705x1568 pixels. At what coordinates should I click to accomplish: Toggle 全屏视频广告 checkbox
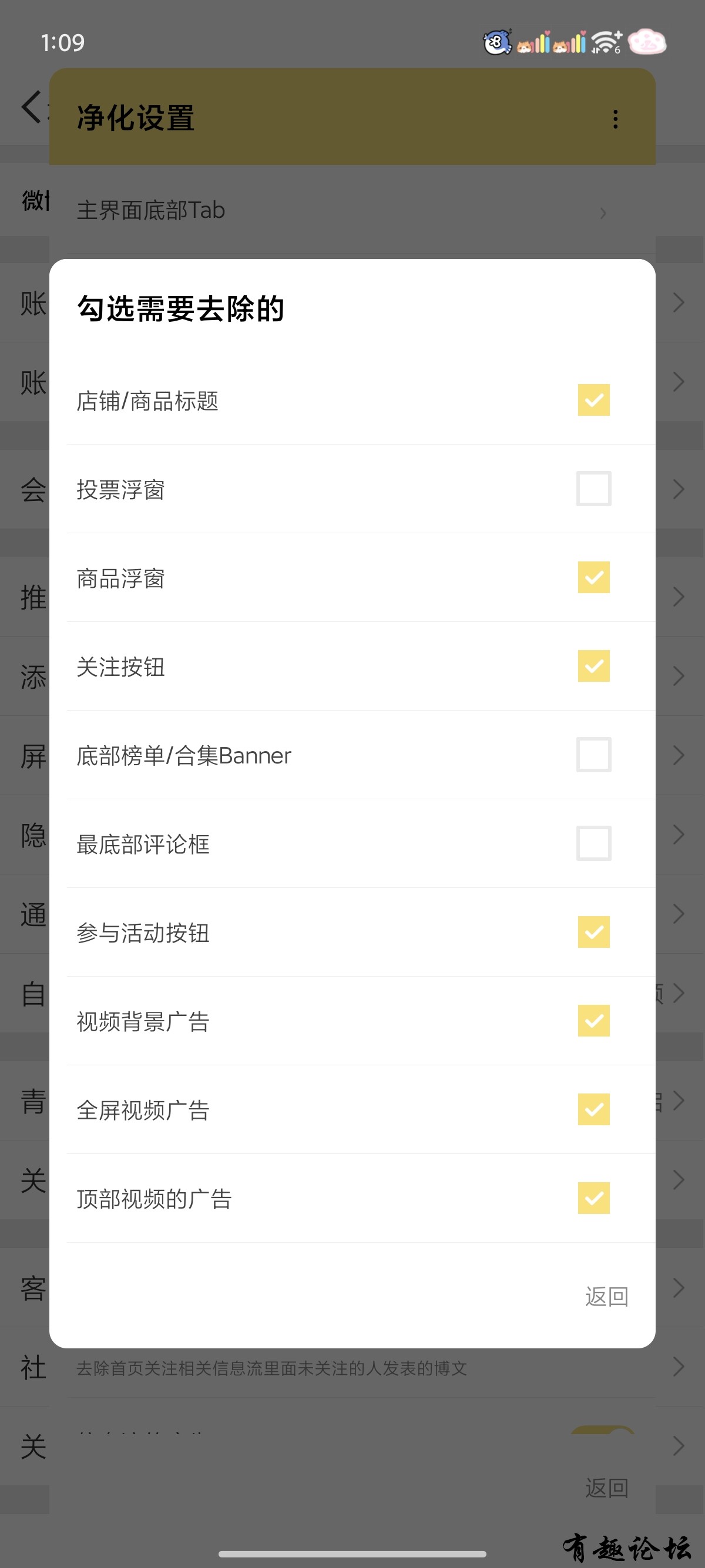point(593,1109)
